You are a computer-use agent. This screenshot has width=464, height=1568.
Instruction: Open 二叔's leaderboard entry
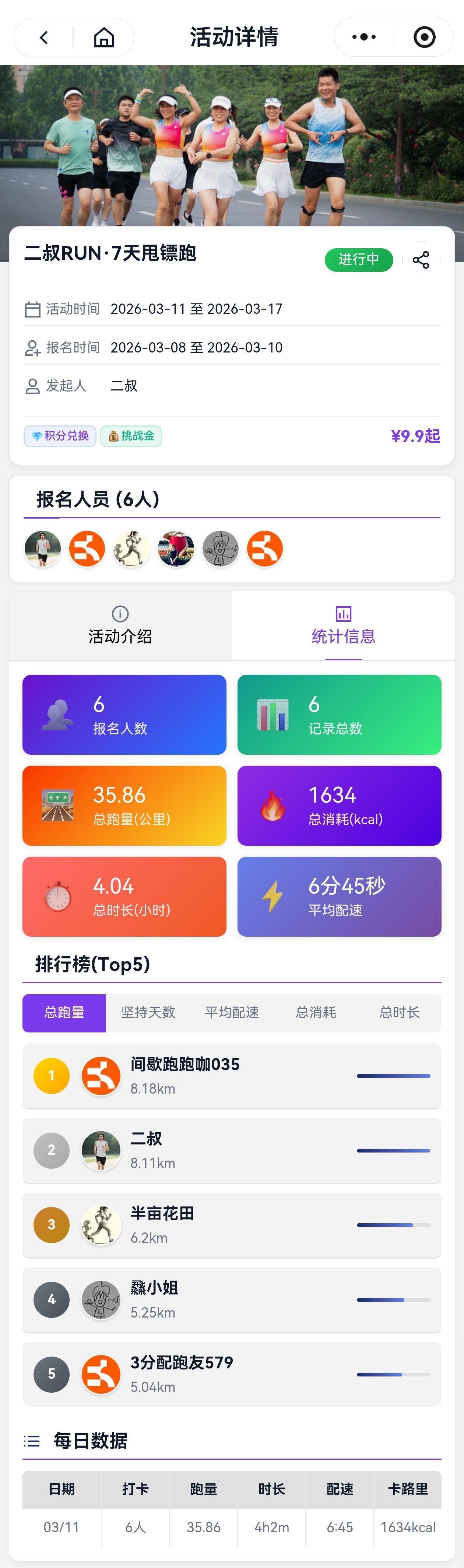[x=231, y=1150]
